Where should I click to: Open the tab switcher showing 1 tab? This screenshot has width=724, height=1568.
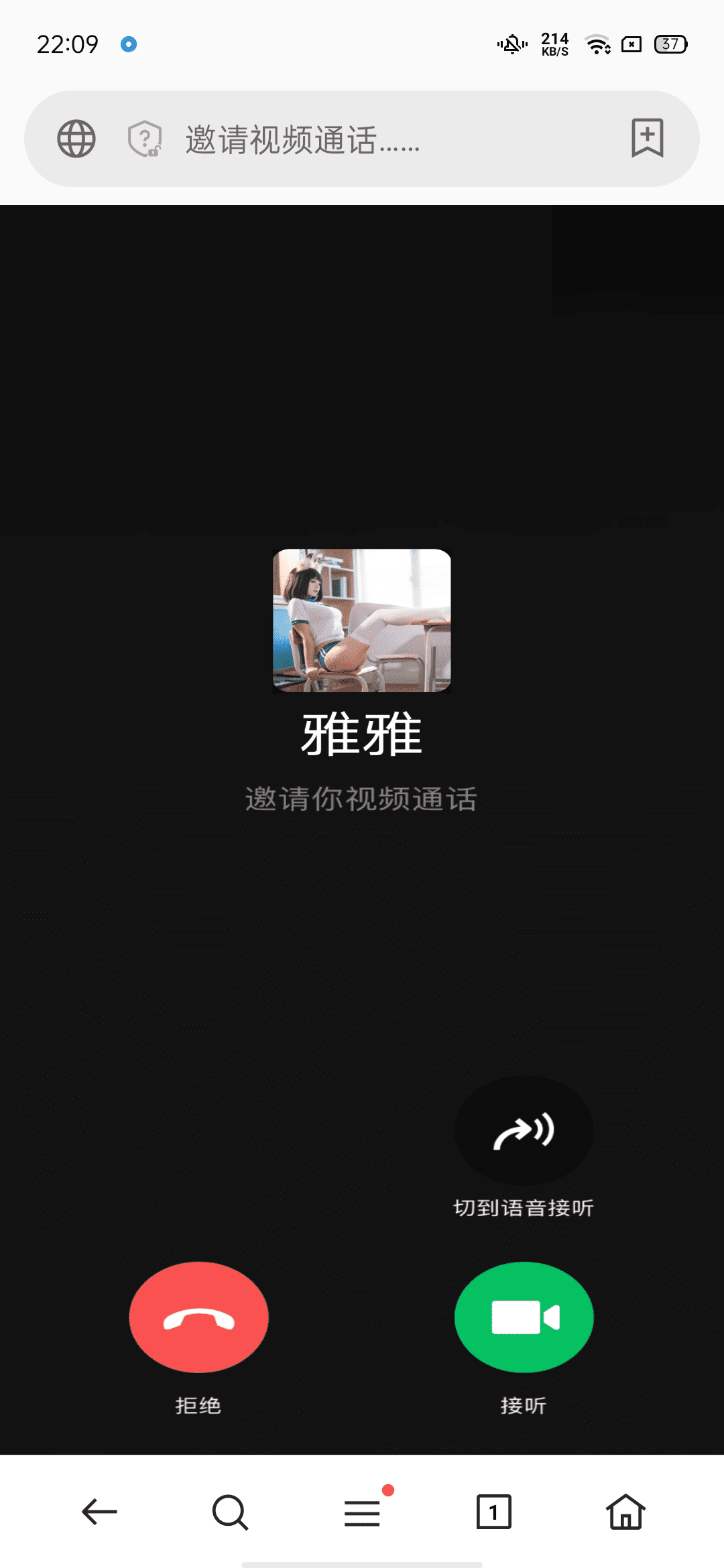click(493, 1512)
